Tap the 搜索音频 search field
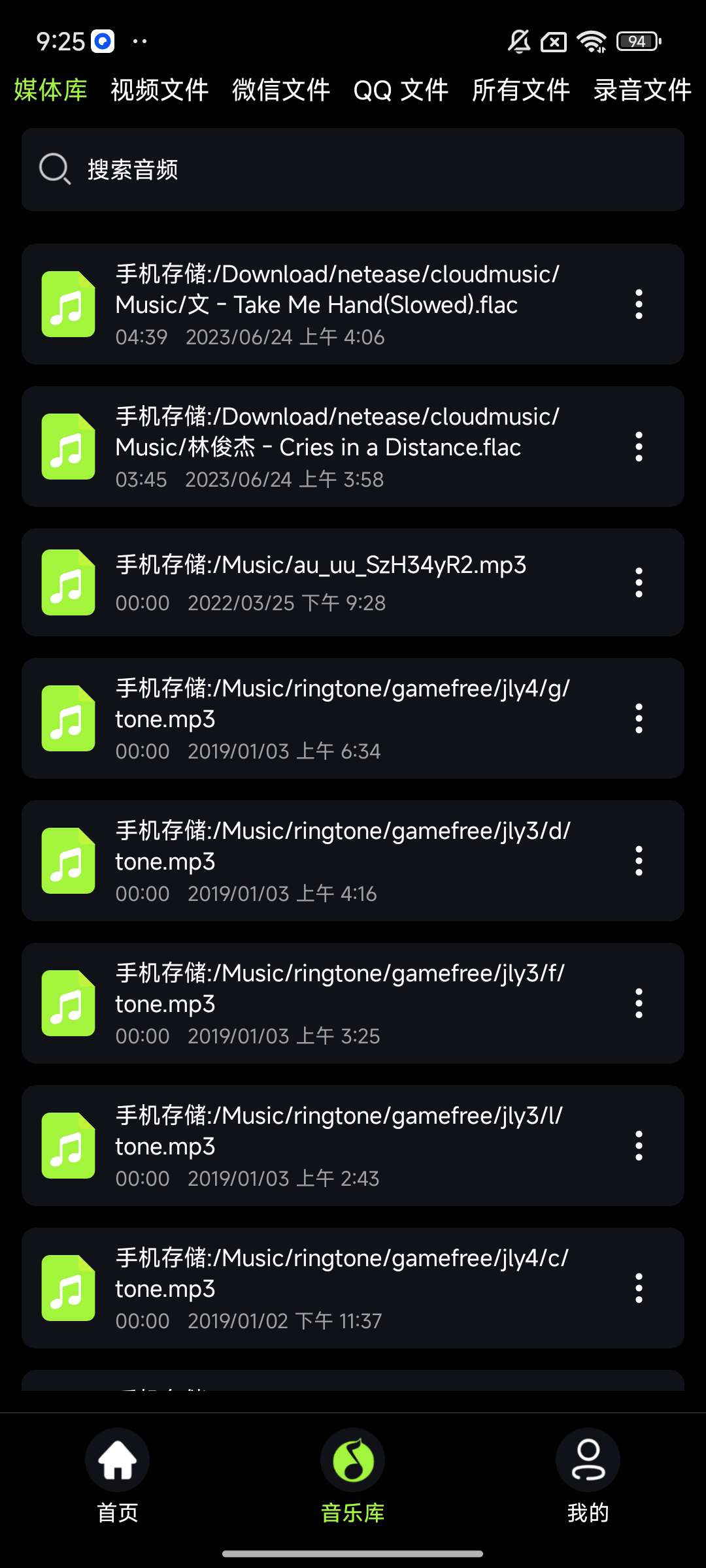This screenshot has height=1568, width=706. click(x=353, y=170)
